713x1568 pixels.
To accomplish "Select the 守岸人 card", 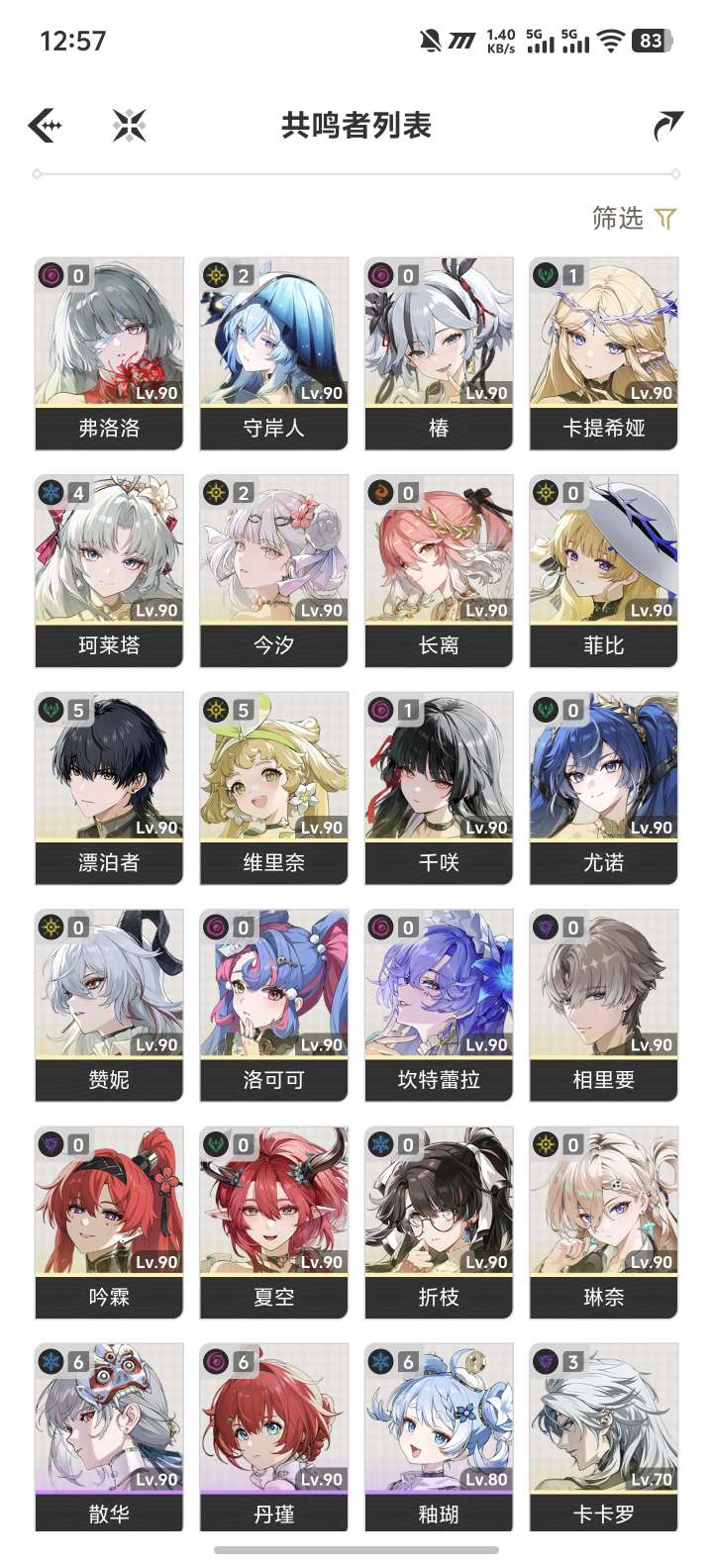I will pos(274,353).
